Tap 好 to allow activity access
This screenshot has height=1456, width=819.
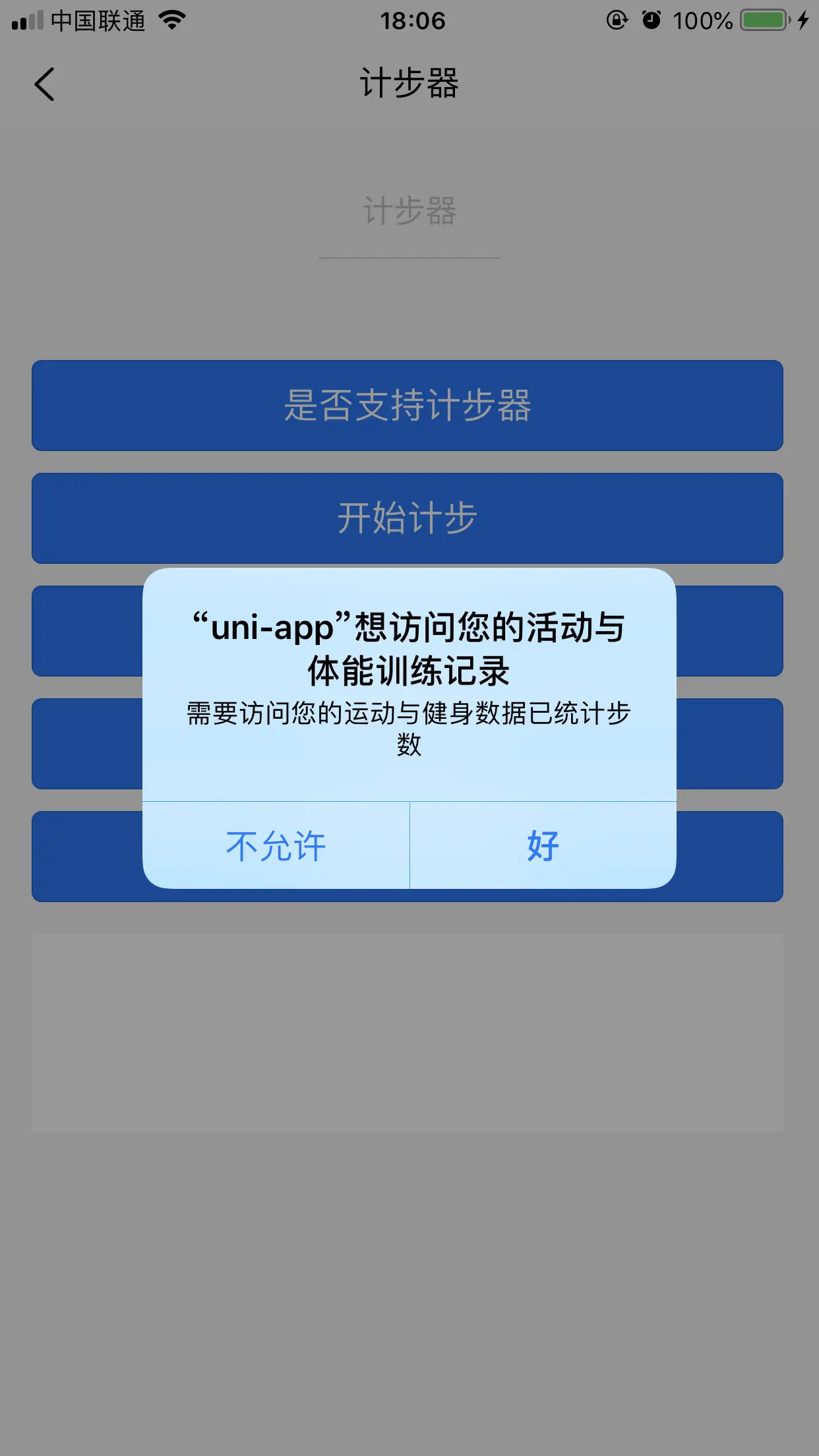pos(543,845)
